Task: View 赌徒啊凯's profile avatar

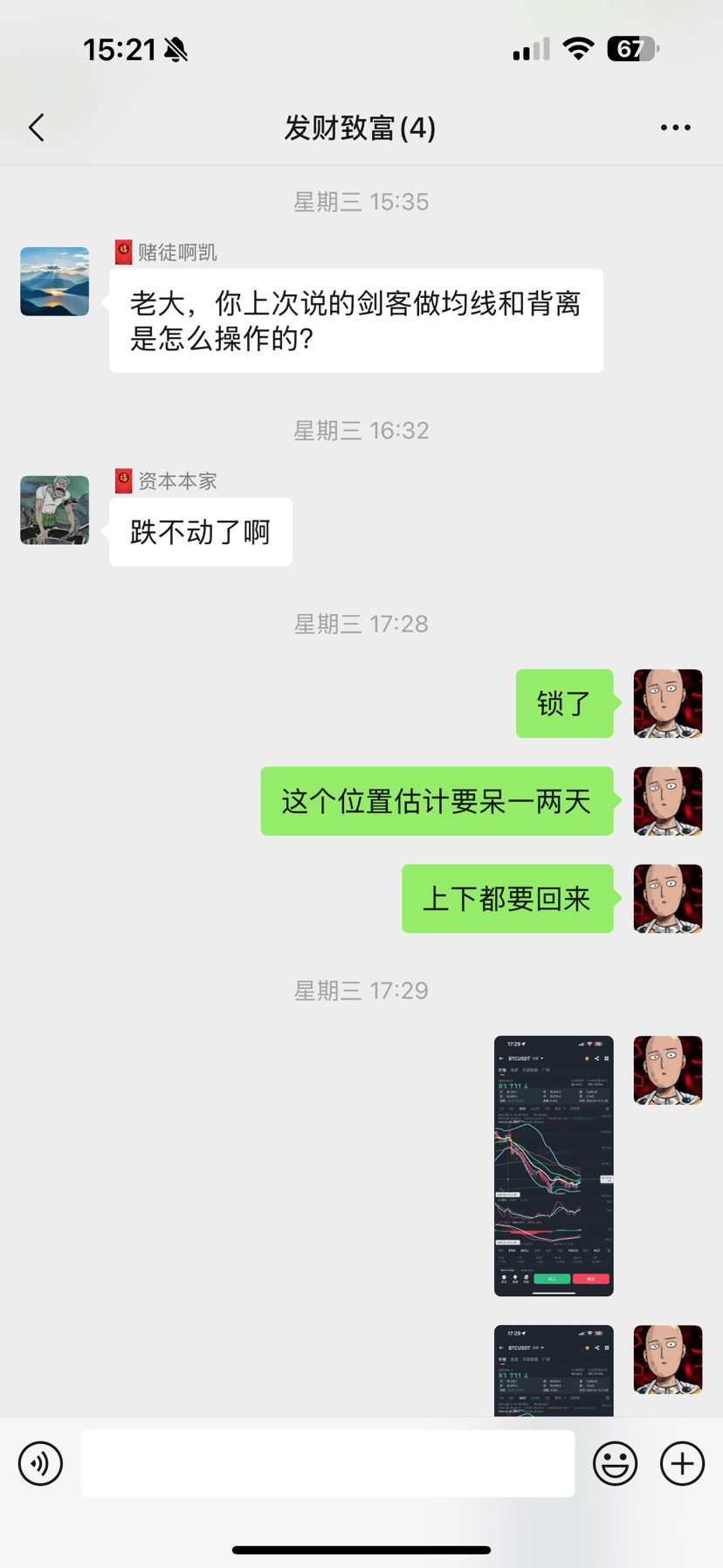Action: point(55,281)
